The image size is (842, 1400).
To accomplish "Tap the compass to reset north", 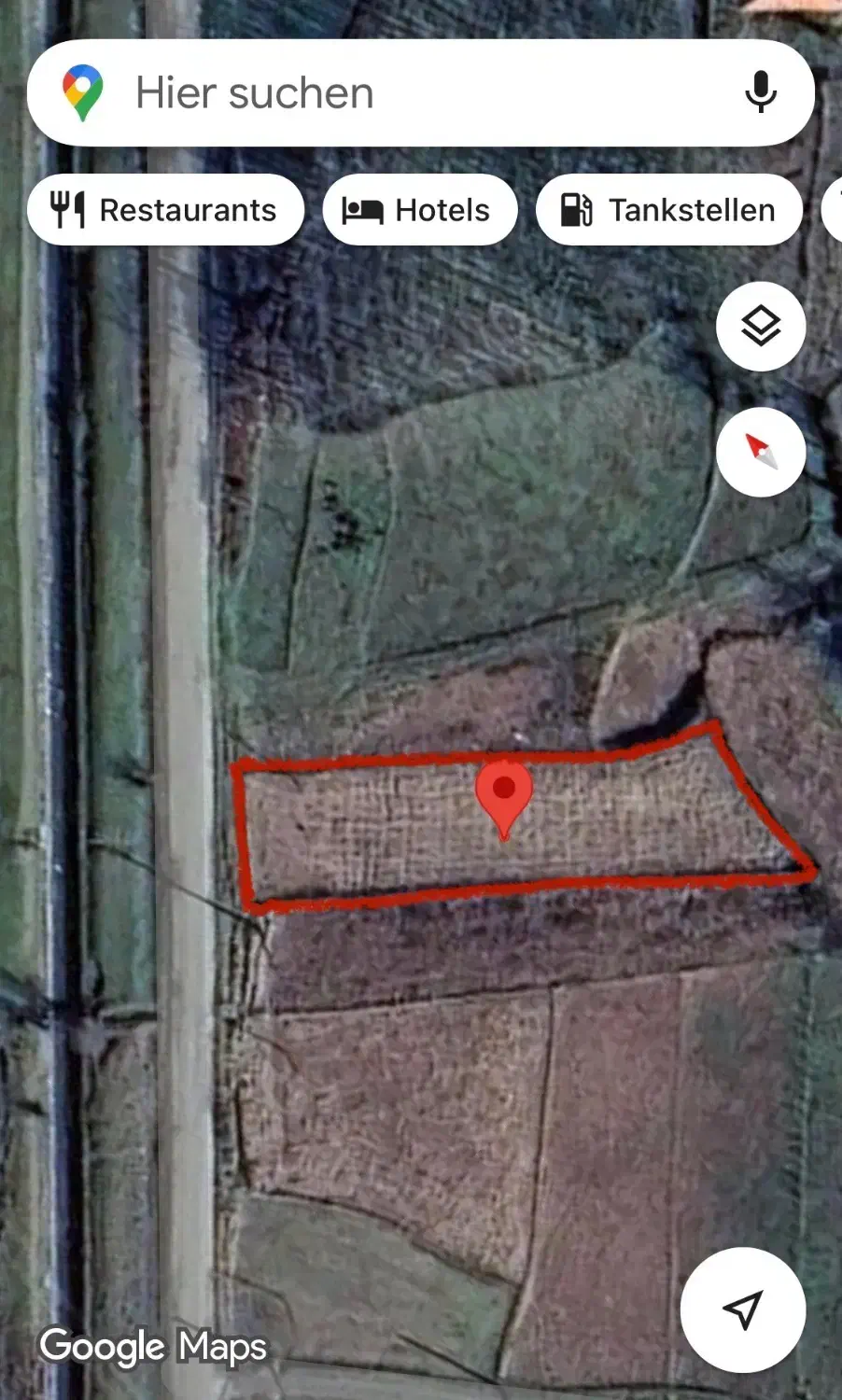I will [761, 452].
